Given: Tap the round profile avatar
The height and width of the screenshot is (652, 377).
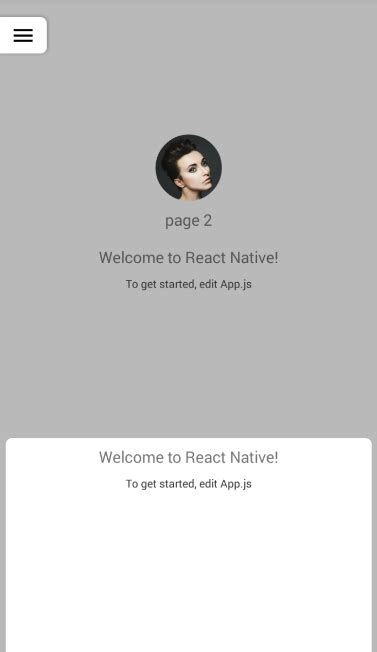Looking at the screenshot, I should point(189,167).
